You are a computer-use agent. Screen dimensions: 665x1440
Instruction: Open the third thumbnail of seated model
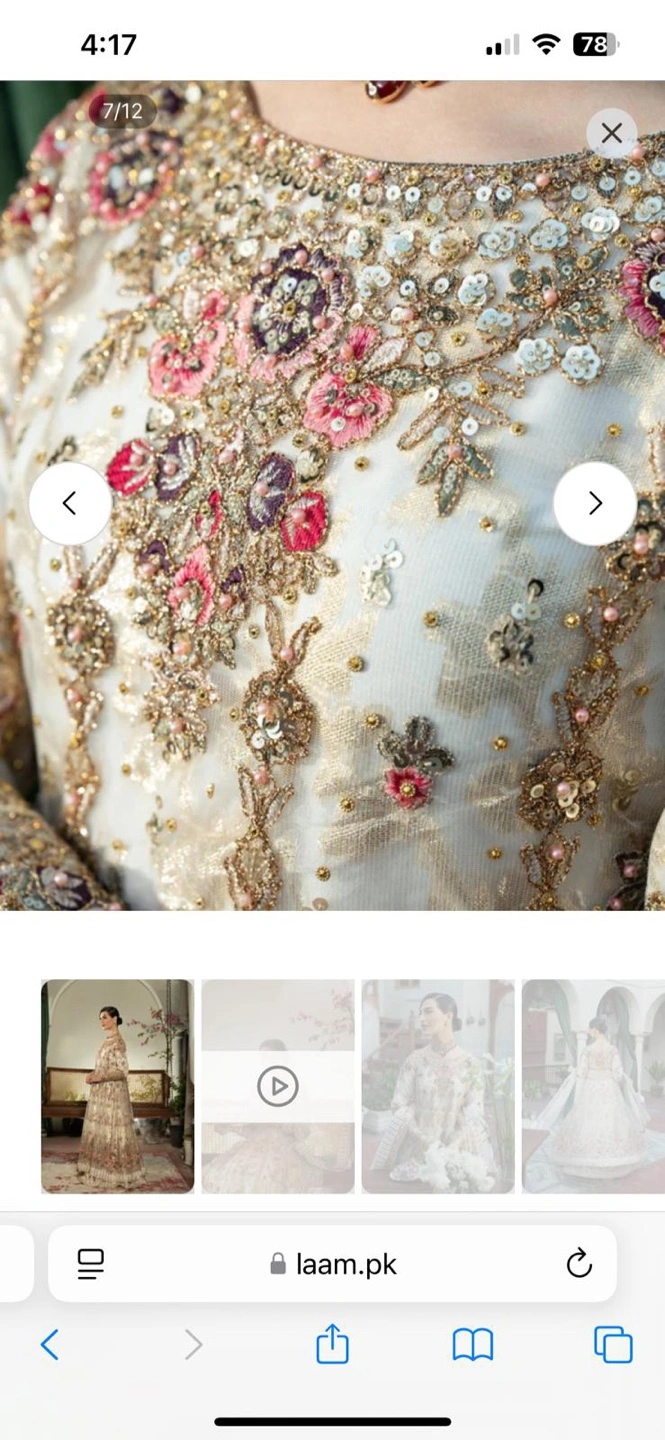[x=438, y=1086]
